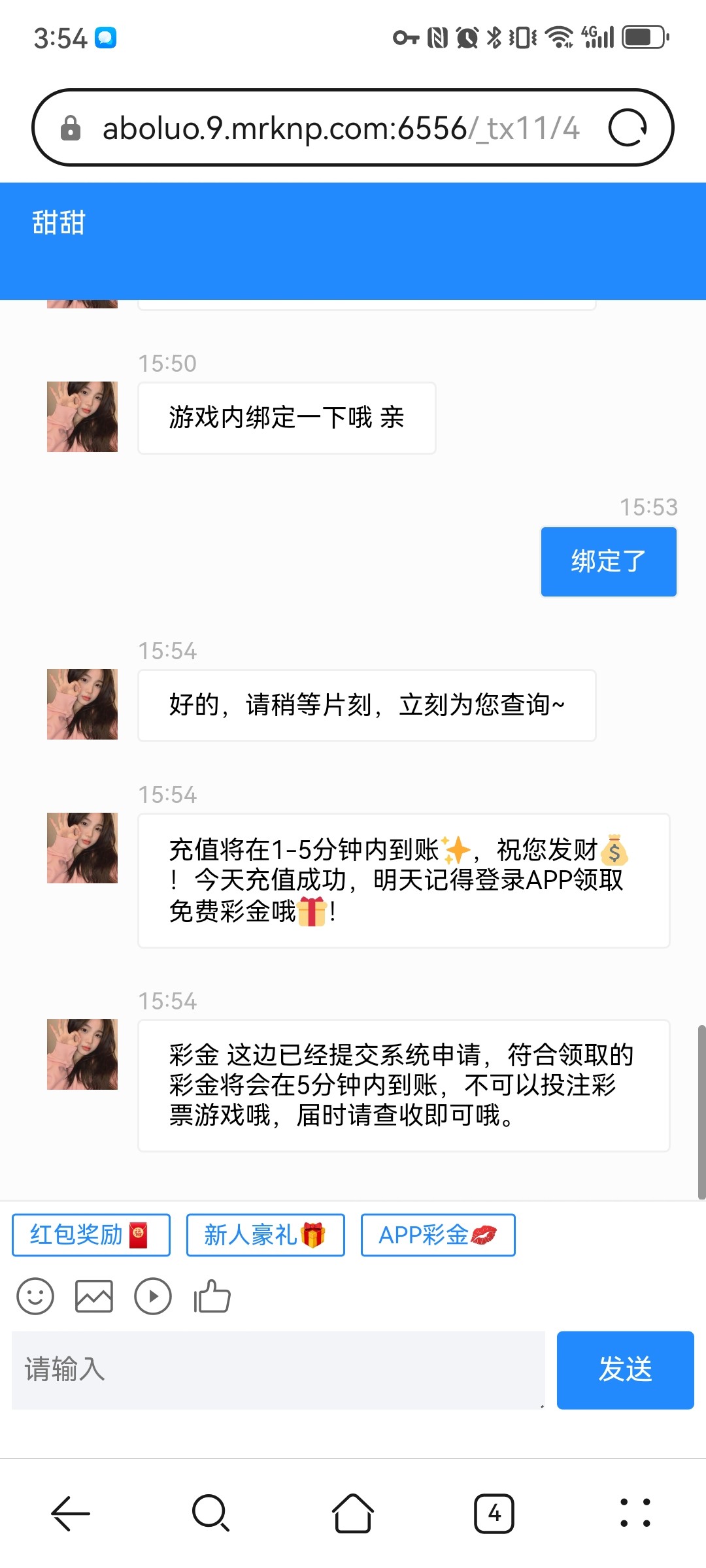Go back with the browser back arrow
Viewport: 706px width, 1568px height.
click(x=71, y=1513)
